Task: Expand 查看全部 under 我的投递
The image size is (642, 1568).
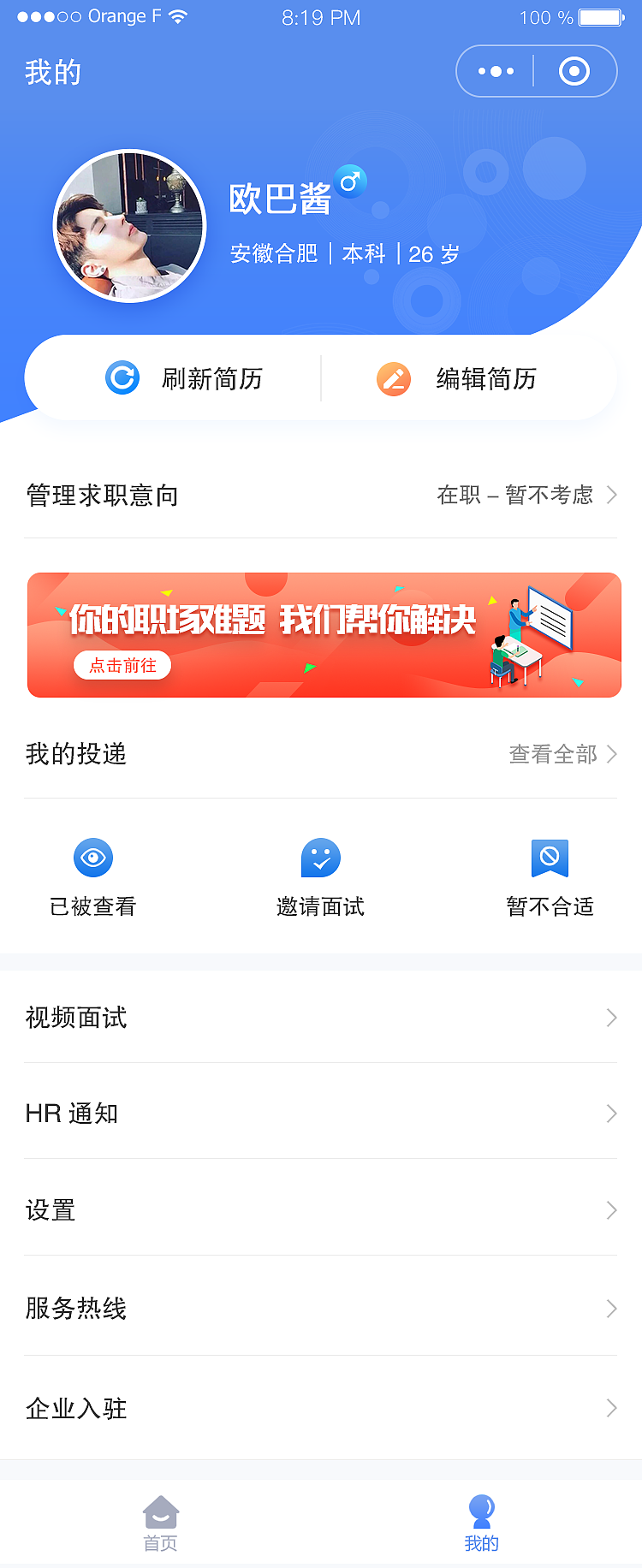Action: (x=554, y=754)
